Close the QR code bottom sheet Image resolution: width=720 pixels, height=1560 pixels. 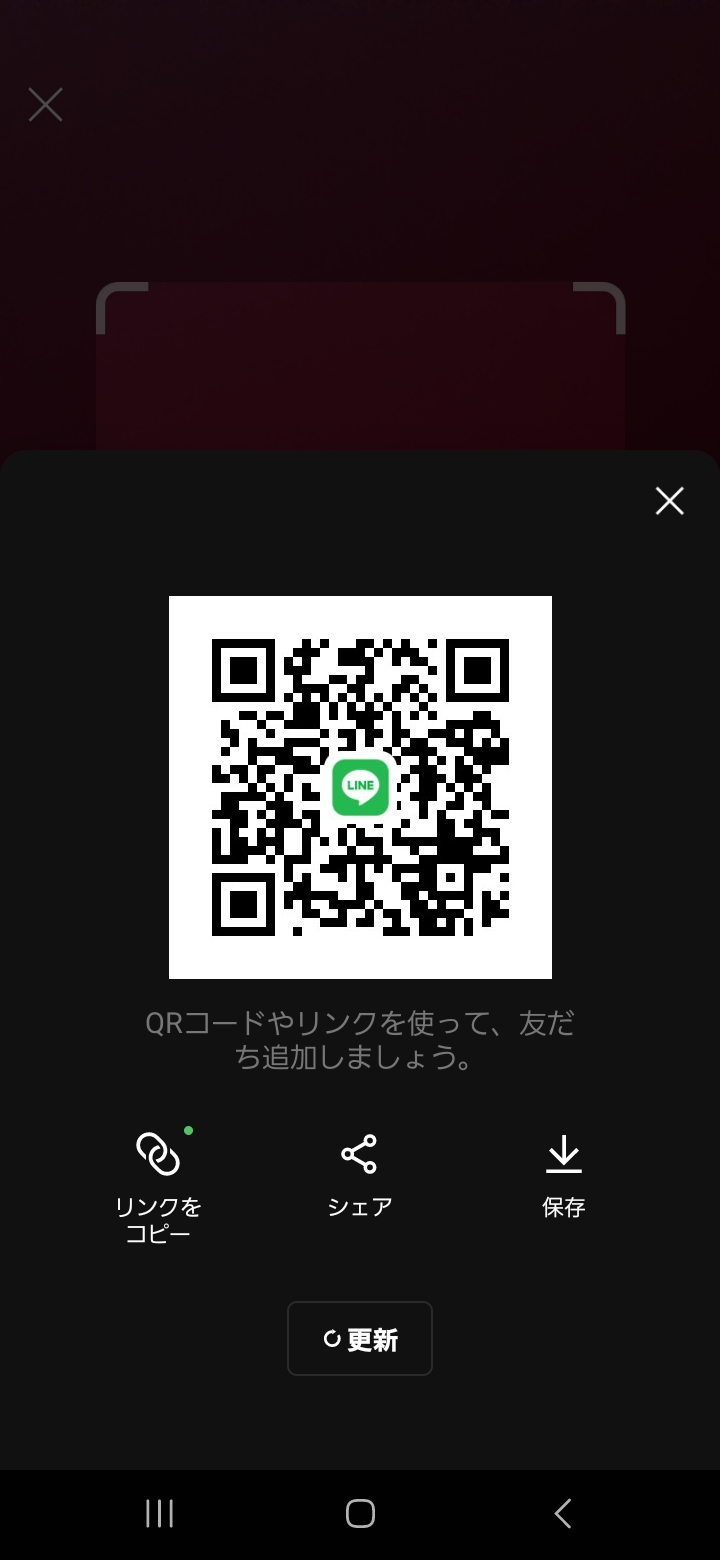(669, 501)
